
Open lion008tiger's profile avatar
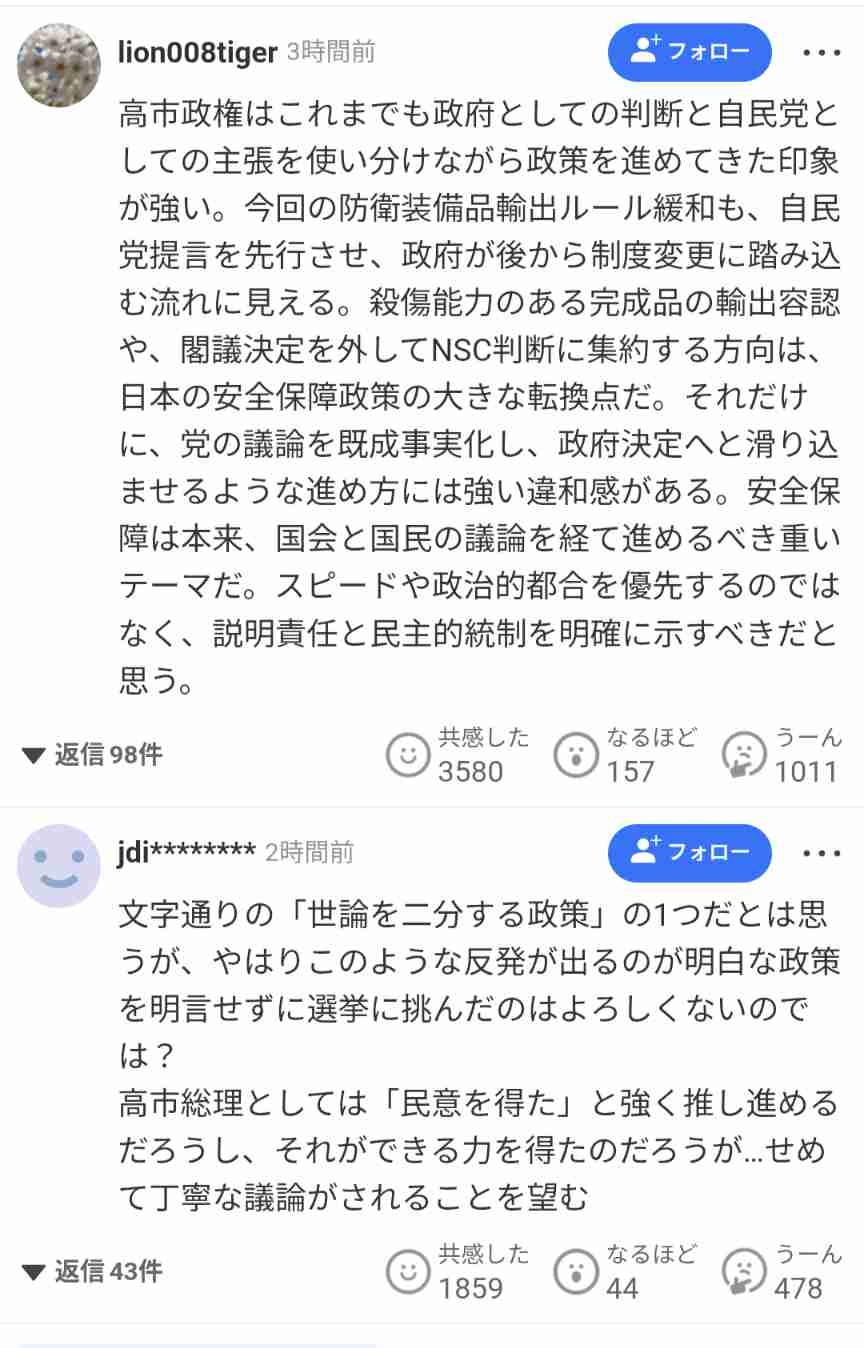pyautogui.click(x=59, y=65)
